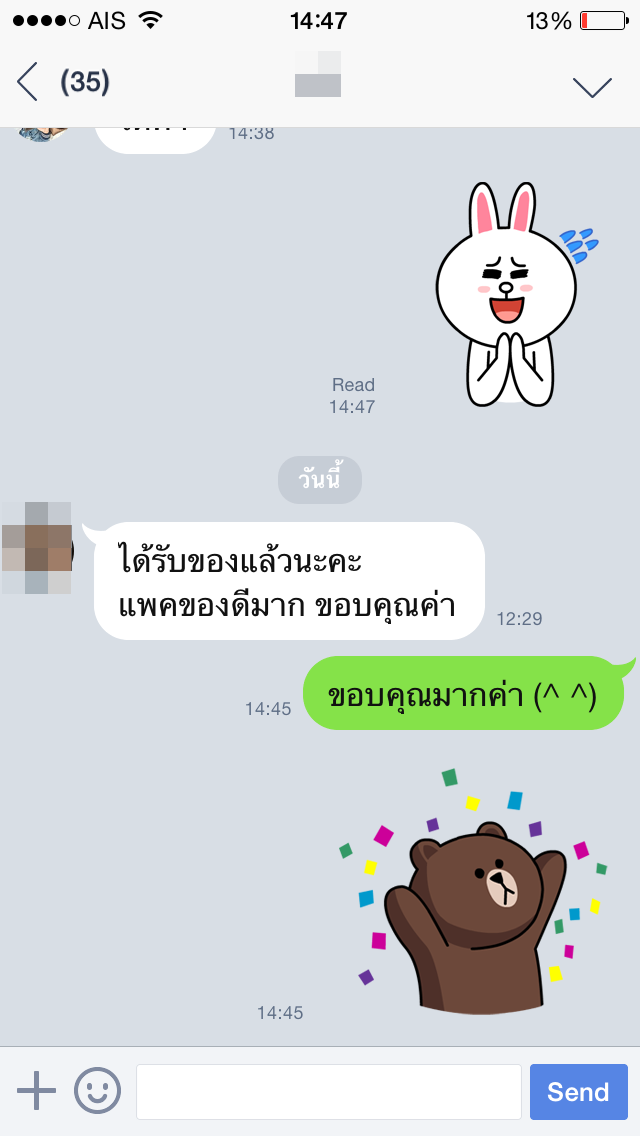The image size is (640, 1136).
Task: Open the sender's pixelated profile picture
Action: (x=37, y=548)
